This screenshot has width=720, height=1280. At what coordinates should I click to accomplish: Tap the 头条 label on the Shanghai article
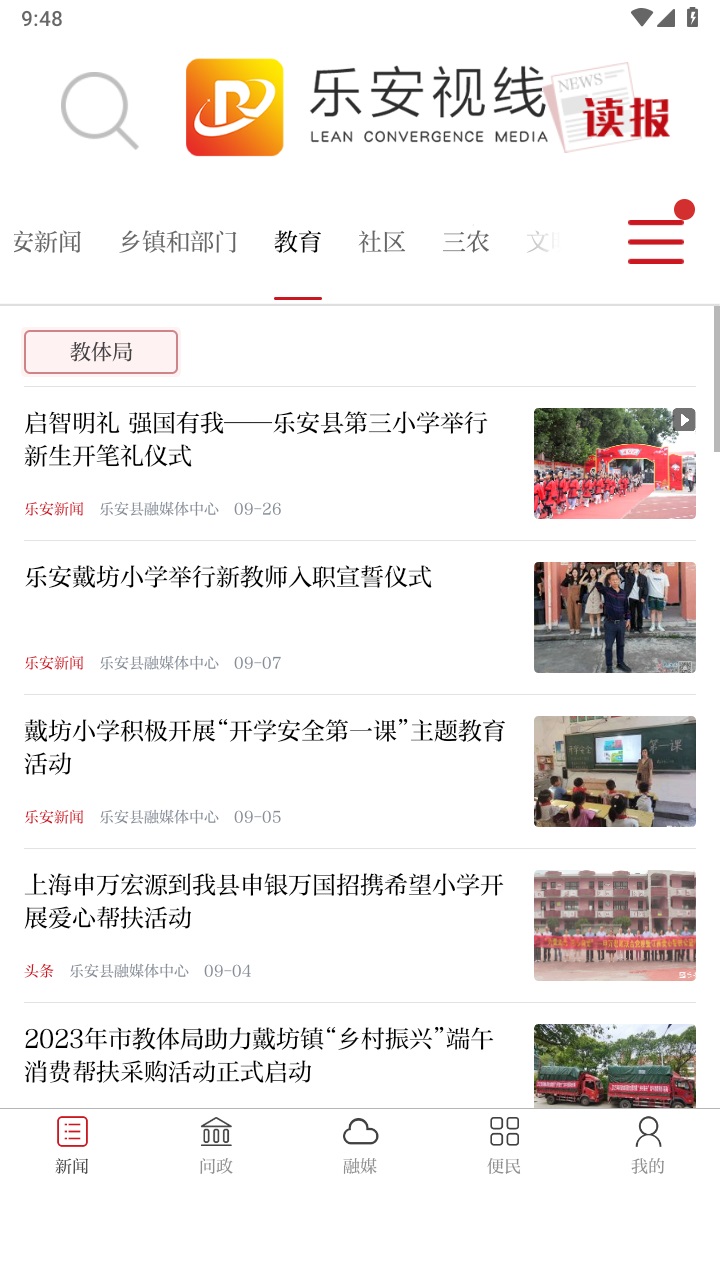point(39,970)
